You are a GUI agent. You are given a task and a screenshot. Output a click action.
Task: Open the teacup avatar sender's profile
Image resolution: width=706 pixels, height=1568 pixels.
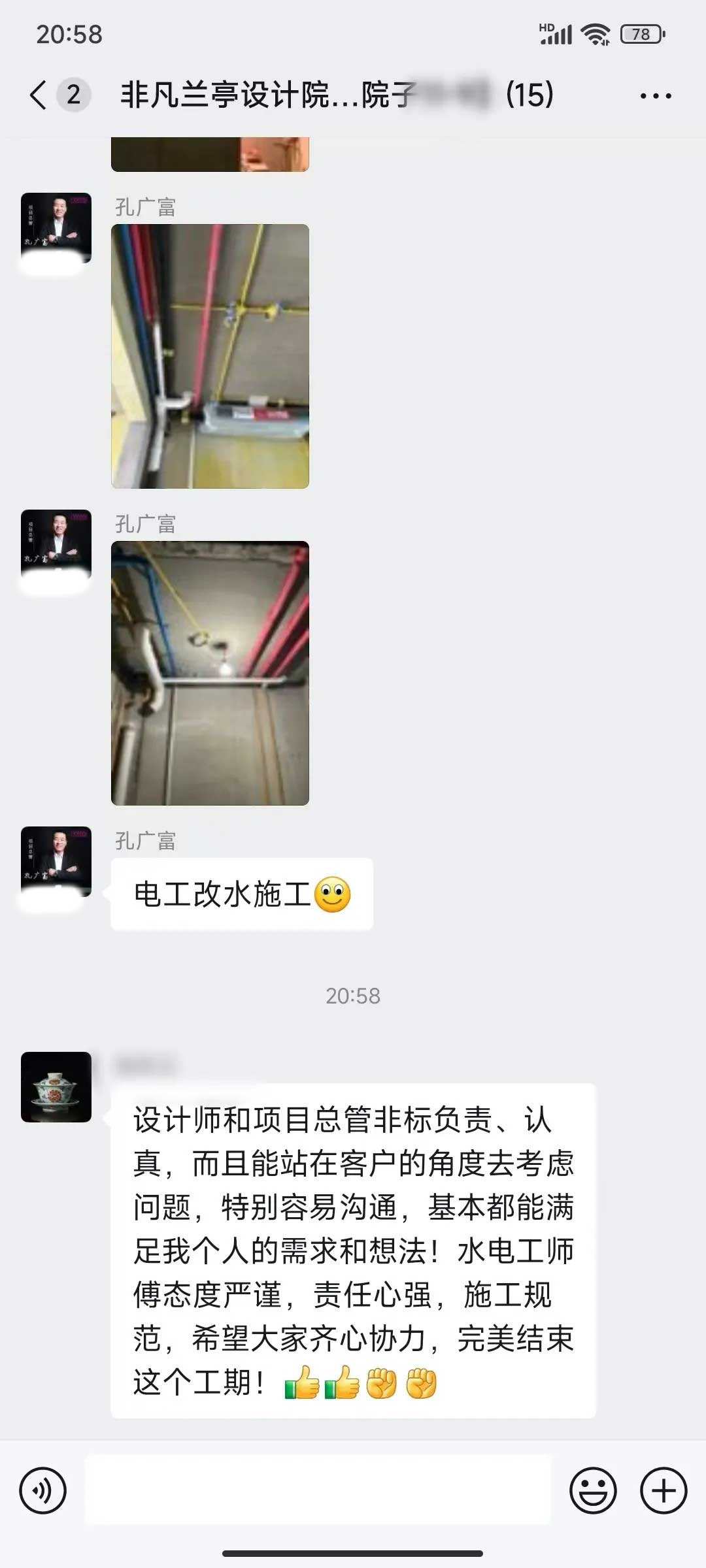coord(56,1086)
